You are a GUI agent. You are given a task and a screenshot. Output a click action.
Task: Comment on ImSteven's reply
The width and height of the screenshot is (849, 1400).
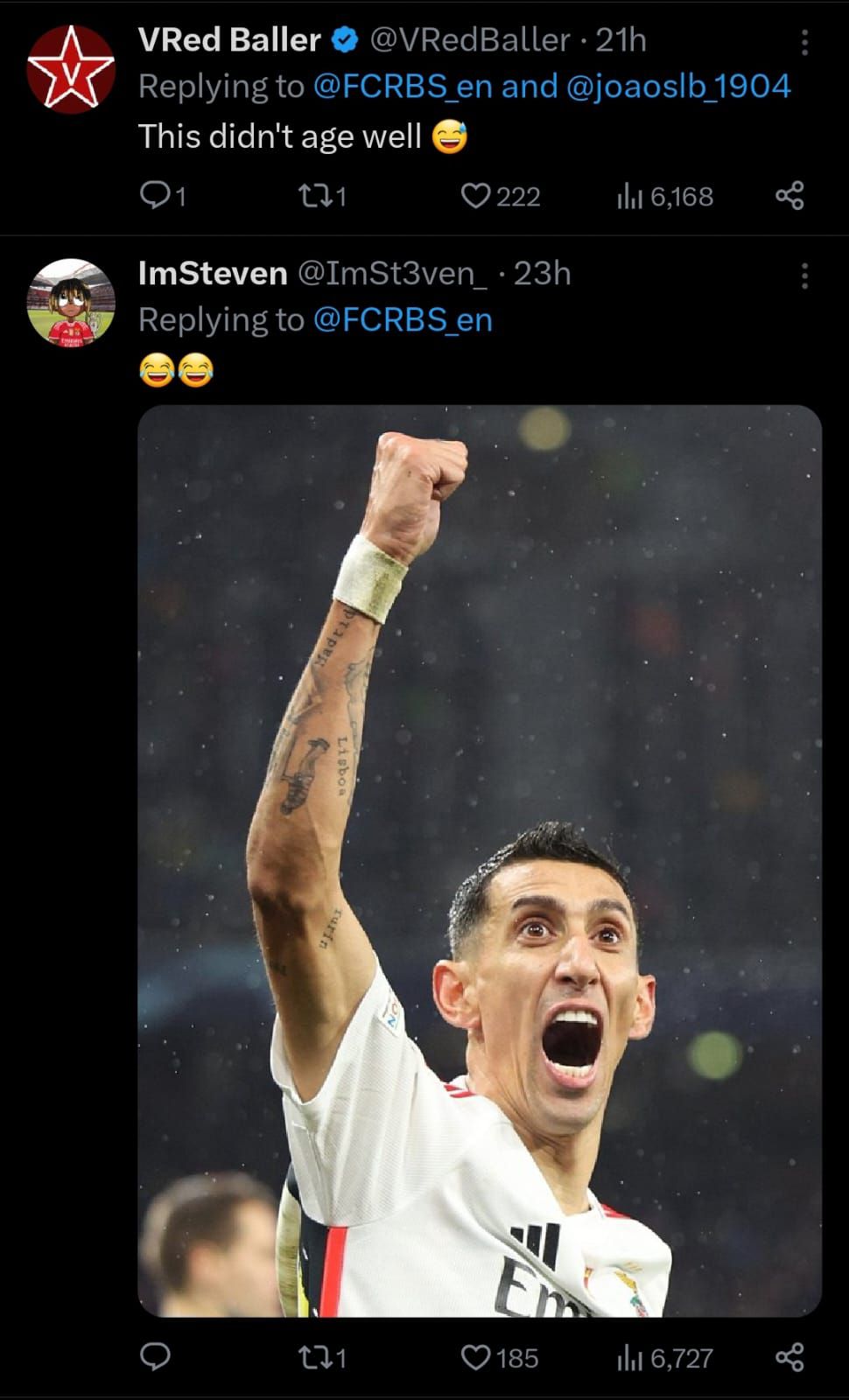[156, 1356]
